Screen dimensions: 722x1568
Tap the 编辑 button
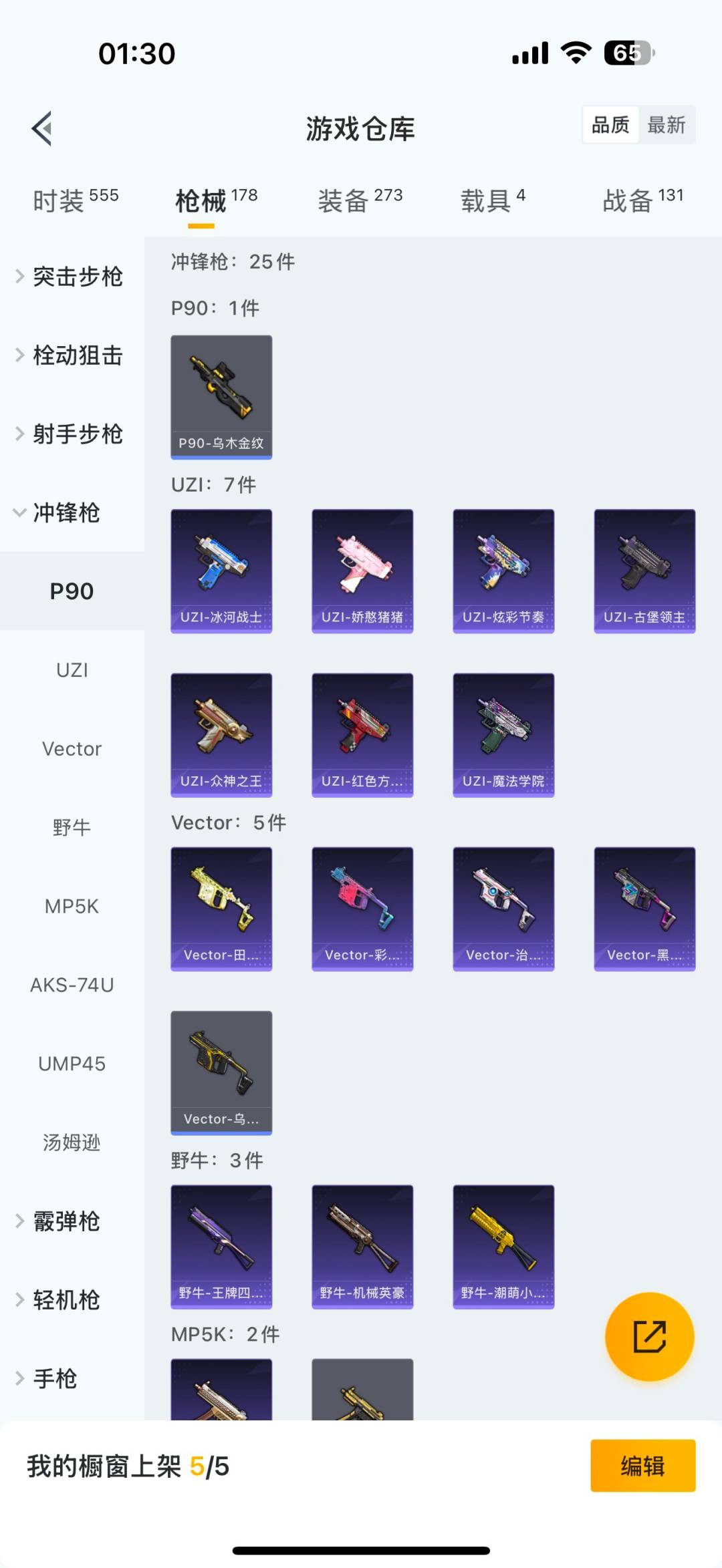click(642, 1466)
